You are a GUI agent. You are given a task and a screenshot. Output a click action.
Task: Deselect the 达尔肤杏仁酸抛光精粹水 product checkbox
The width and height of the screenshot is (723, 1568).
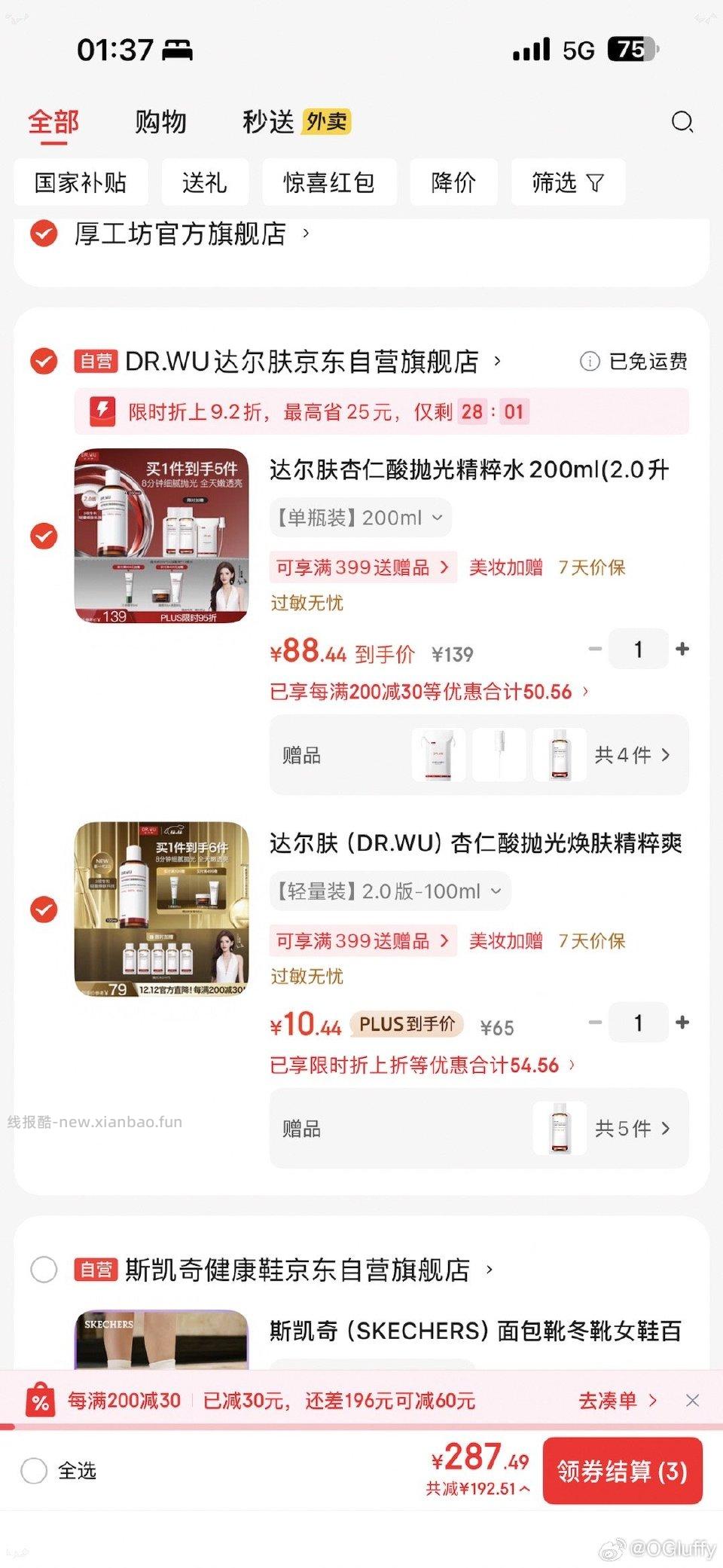pos(44,536)
